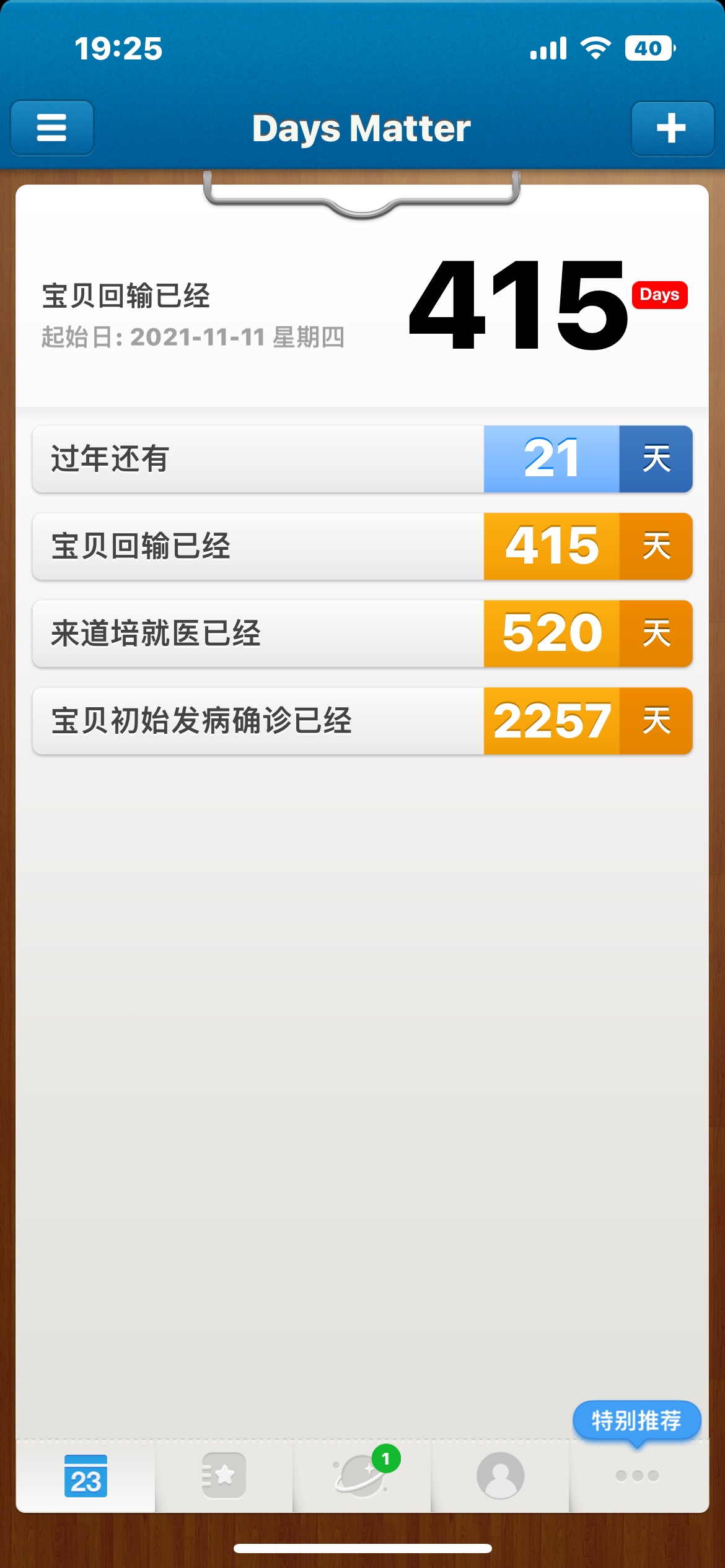This screenshot has width=725, height=1568.
Task: Open the 宝贝回输已经 415 天 list row
Action: coord(362,546)
